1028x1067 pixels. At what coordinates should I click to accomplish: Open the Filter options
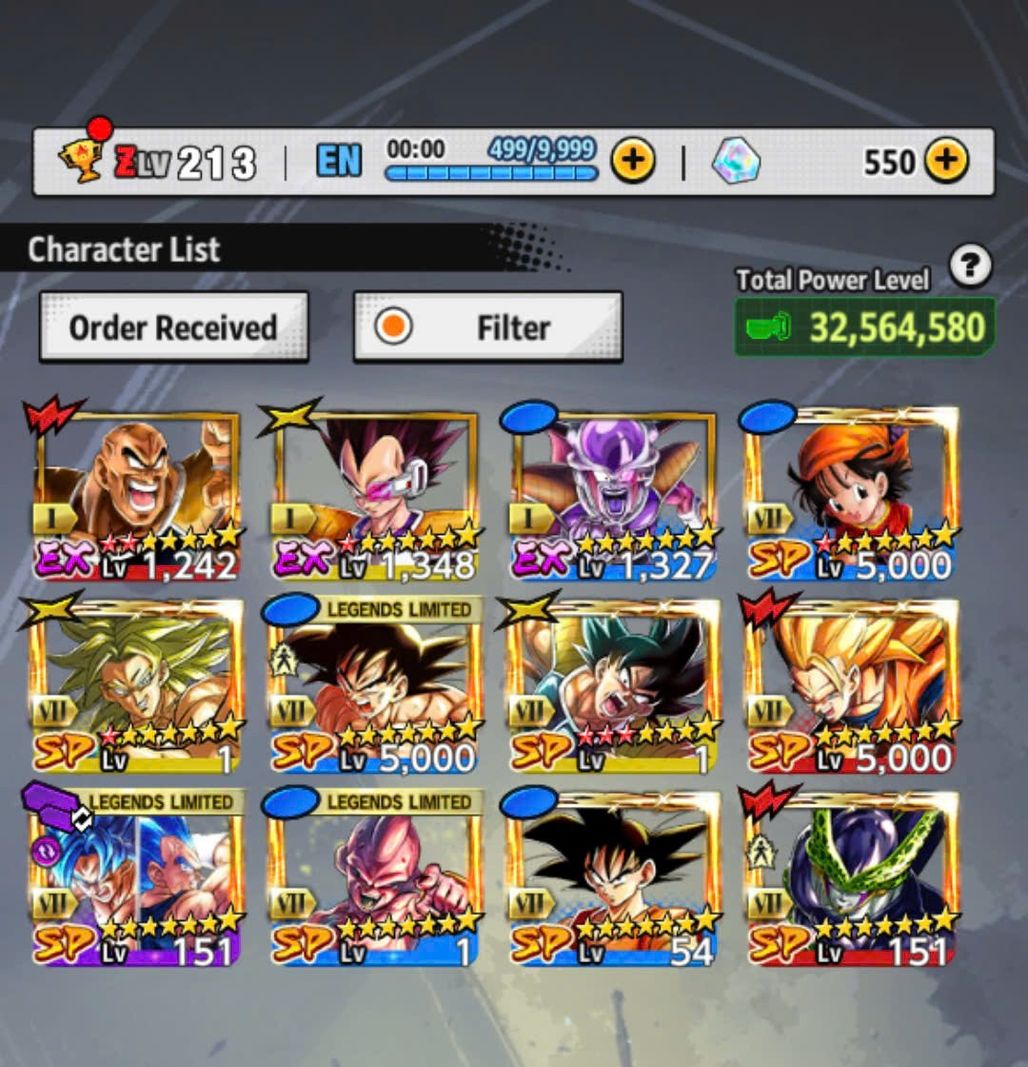pyautogui.click(x=487, y=327)
